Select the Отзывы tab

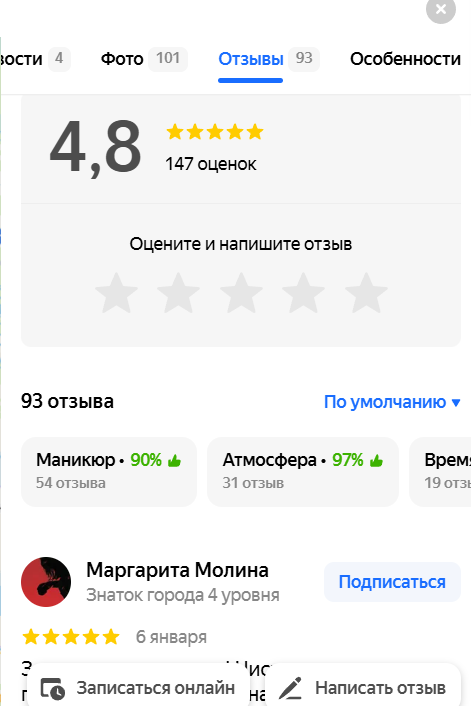[x=268, y=59]
